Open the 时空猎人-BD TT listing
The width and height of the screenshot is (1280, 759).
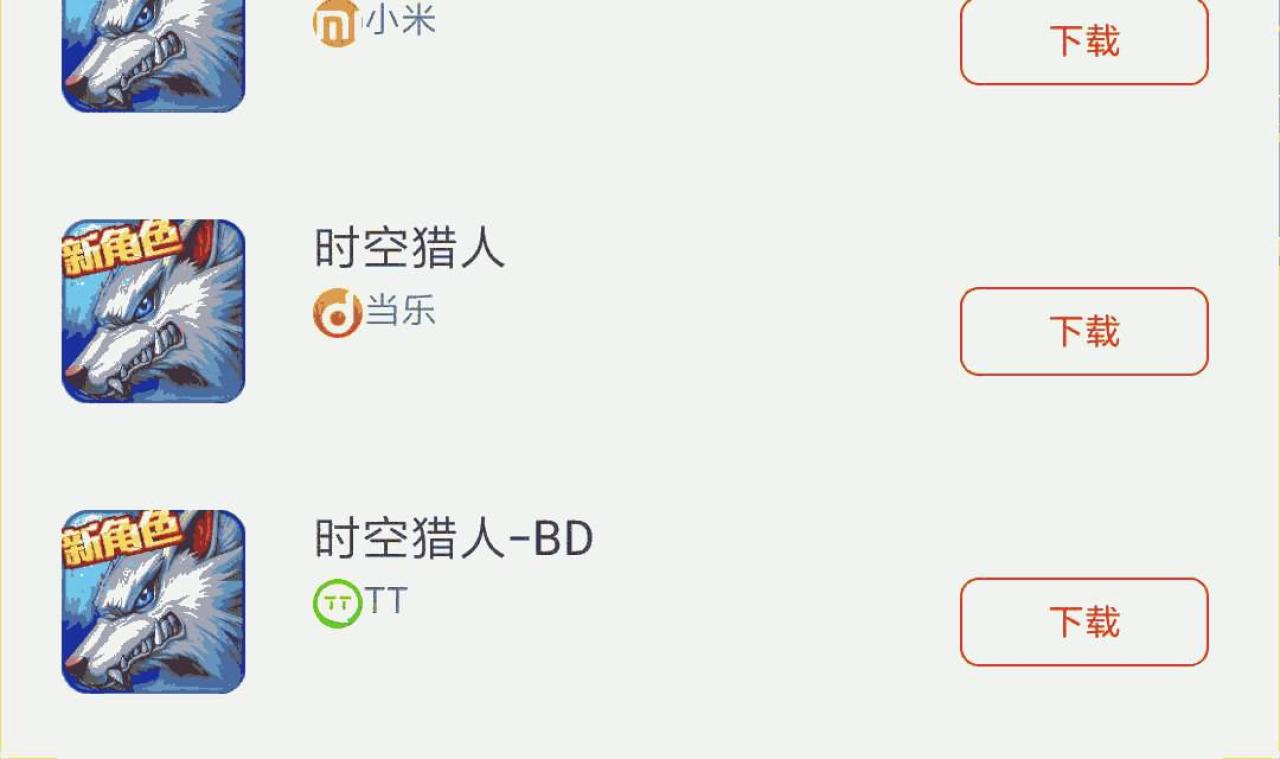(453, 538)
